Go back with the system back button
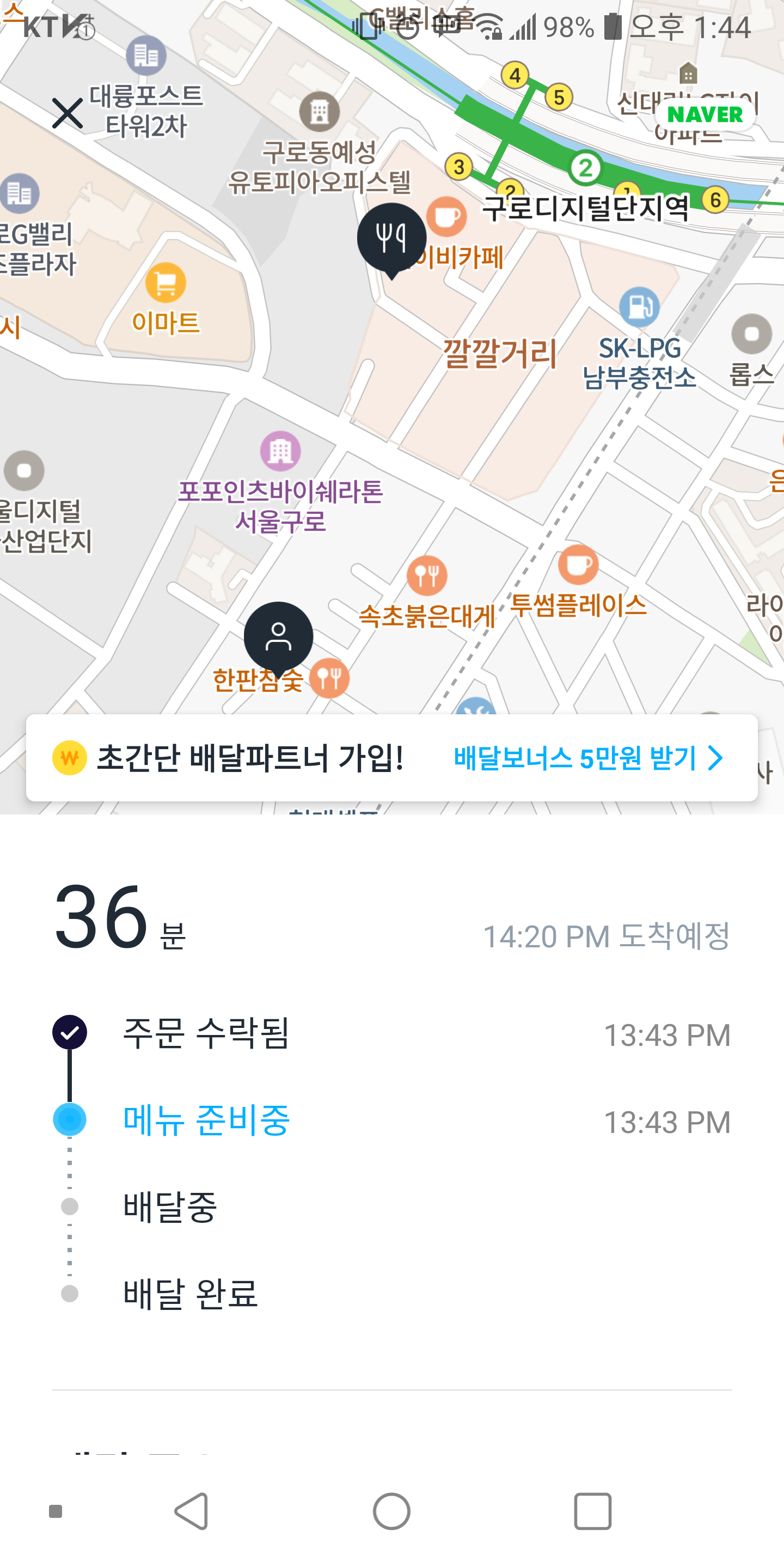Screen dimensions: 784x1568 (192, 1511)
